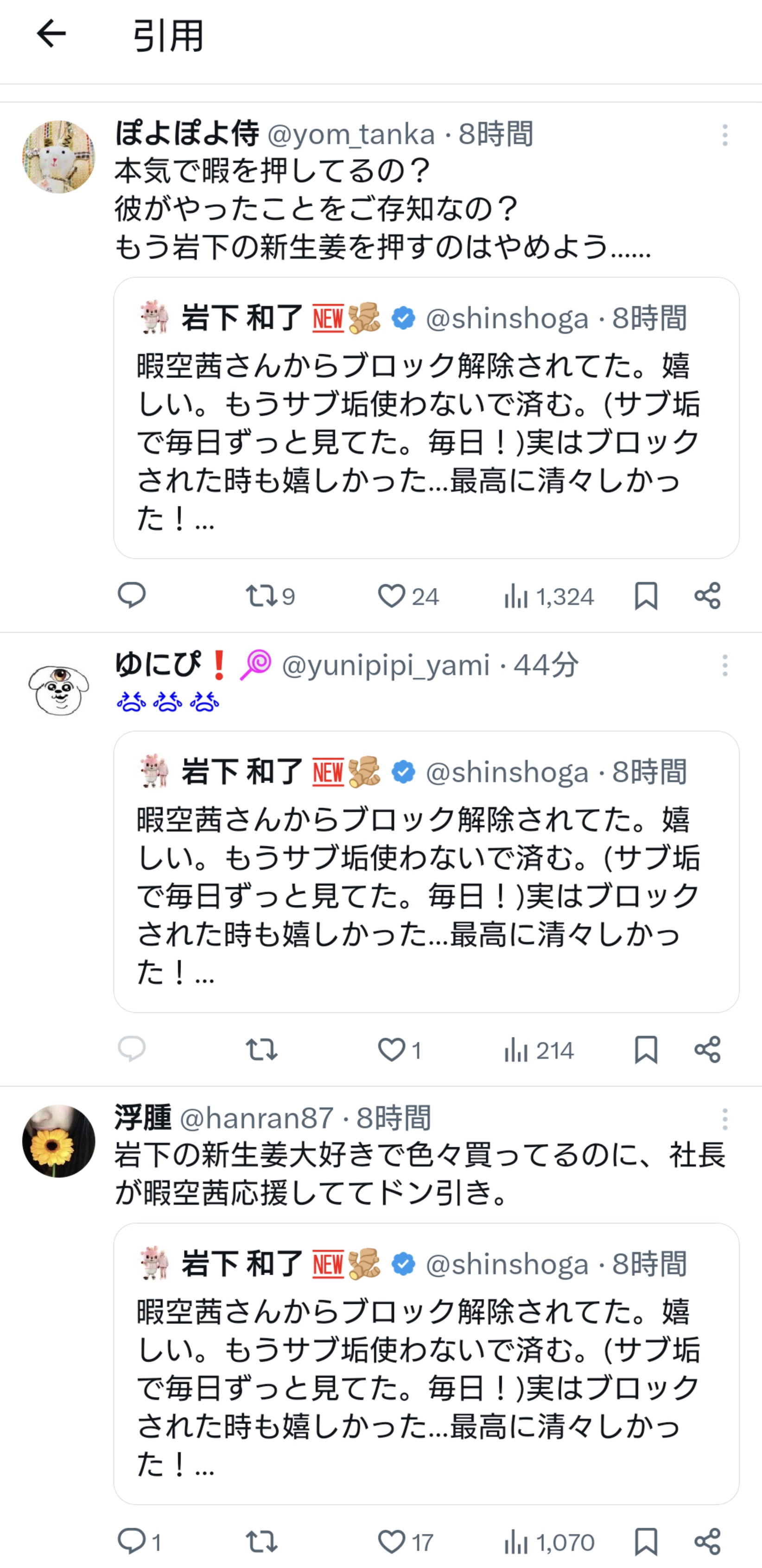Image resolution: width=762 pixels, height=1568 pixels.
Task: Open 浮腫's sunflower profile picture
Action: coord(58,1141)
